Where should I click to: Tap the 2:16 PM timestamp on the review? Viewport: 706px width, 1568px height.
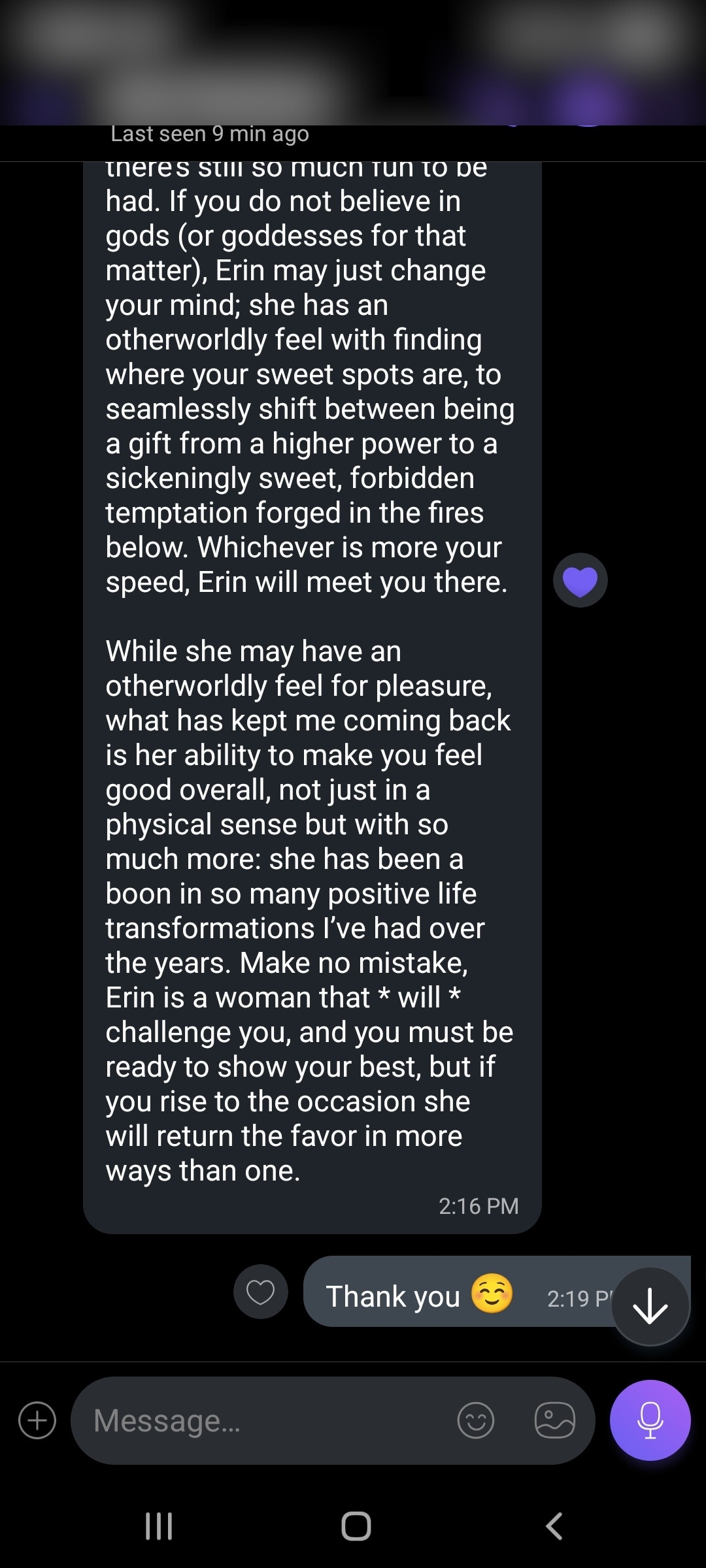(x=478, y=1206)
